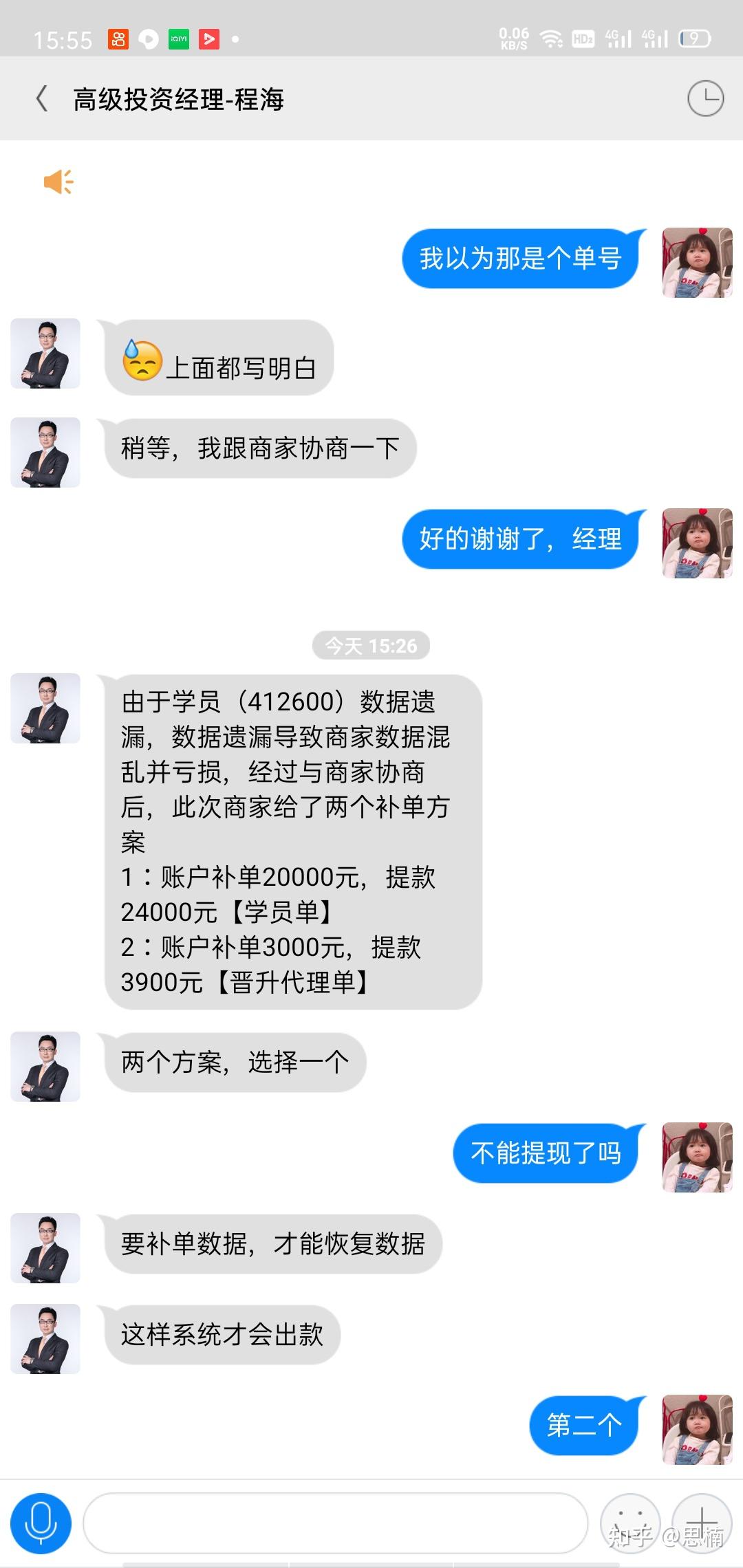Viewport: 743px width, 1568px height.
Task: Open my avatar next to 第二个
Action: point(697,1430)
